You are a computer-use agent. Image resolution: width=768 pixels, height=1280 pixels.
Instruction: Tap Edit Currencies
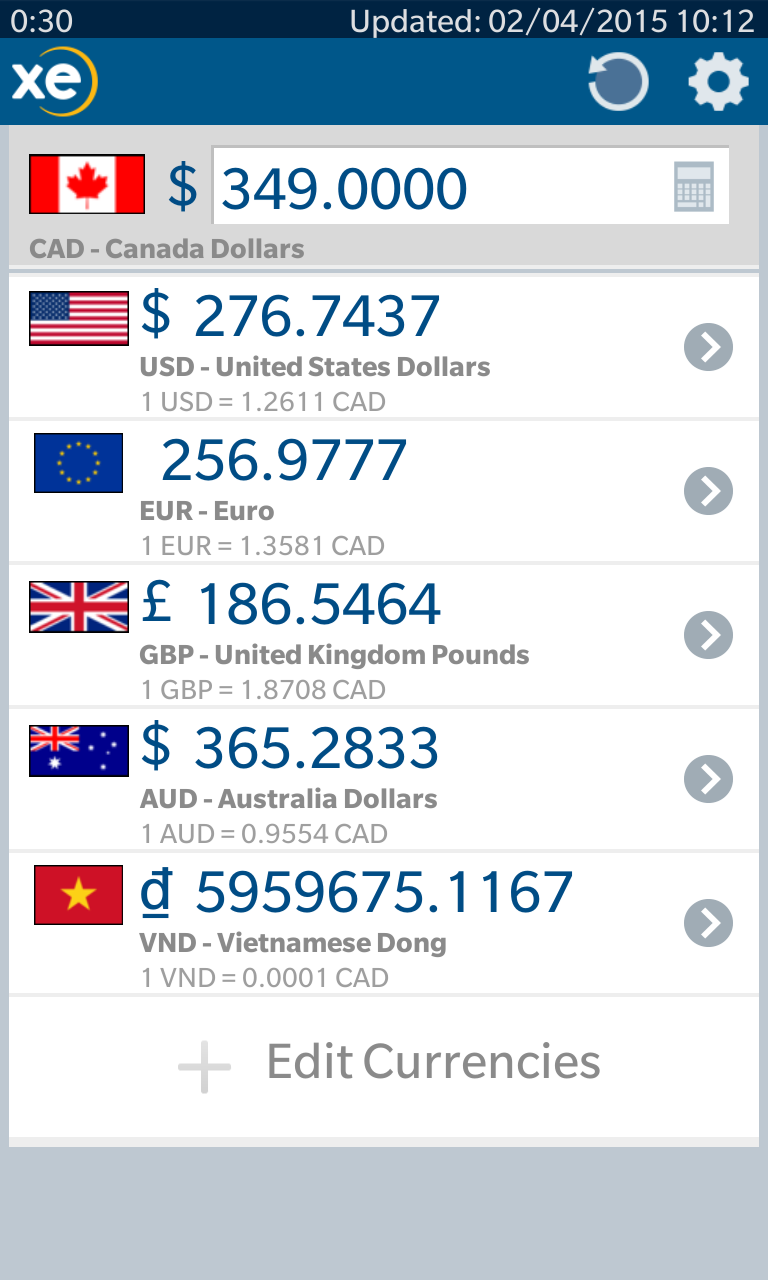[x=390, y=1063]
